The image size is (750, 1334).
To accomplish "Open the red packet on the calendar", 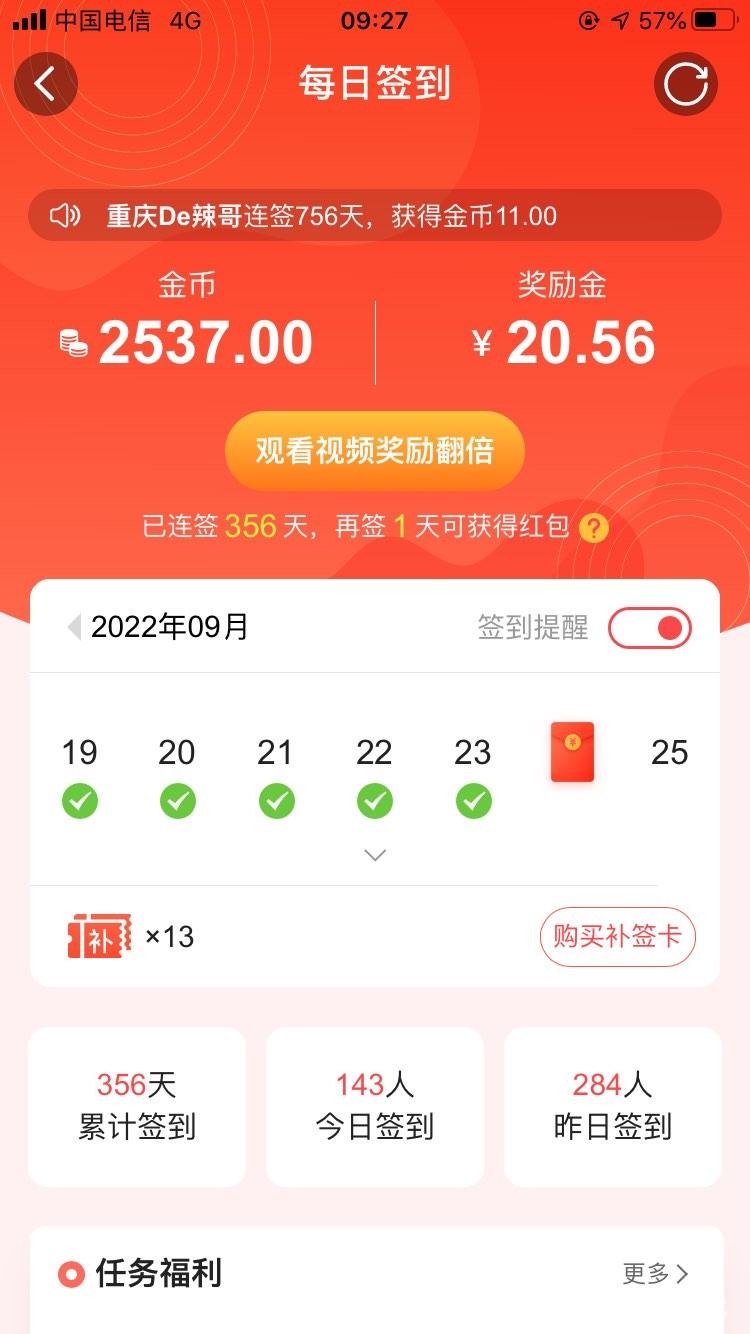I will [x=572, y=752].
